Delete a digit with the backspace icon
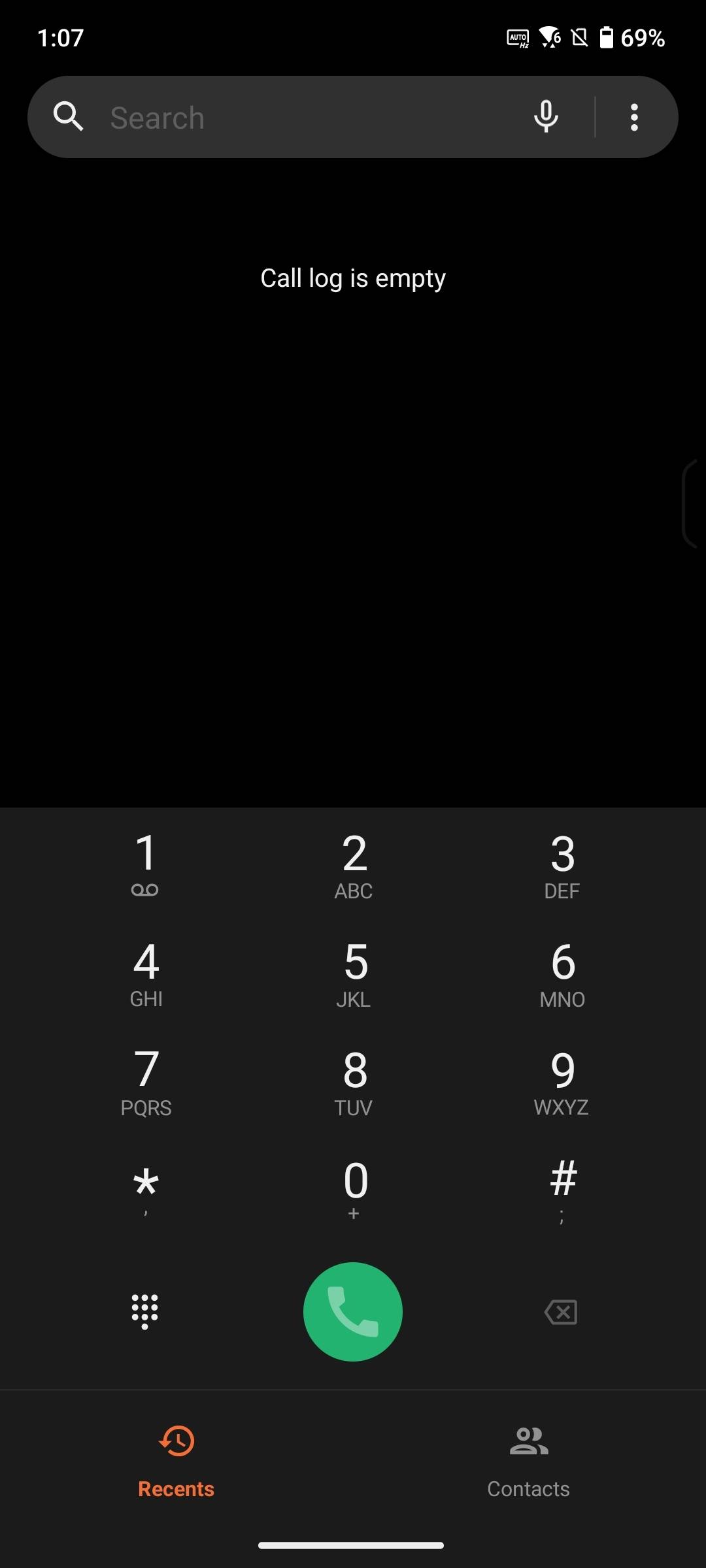This screenshot has width=706, height=1568. (561, 1311)
